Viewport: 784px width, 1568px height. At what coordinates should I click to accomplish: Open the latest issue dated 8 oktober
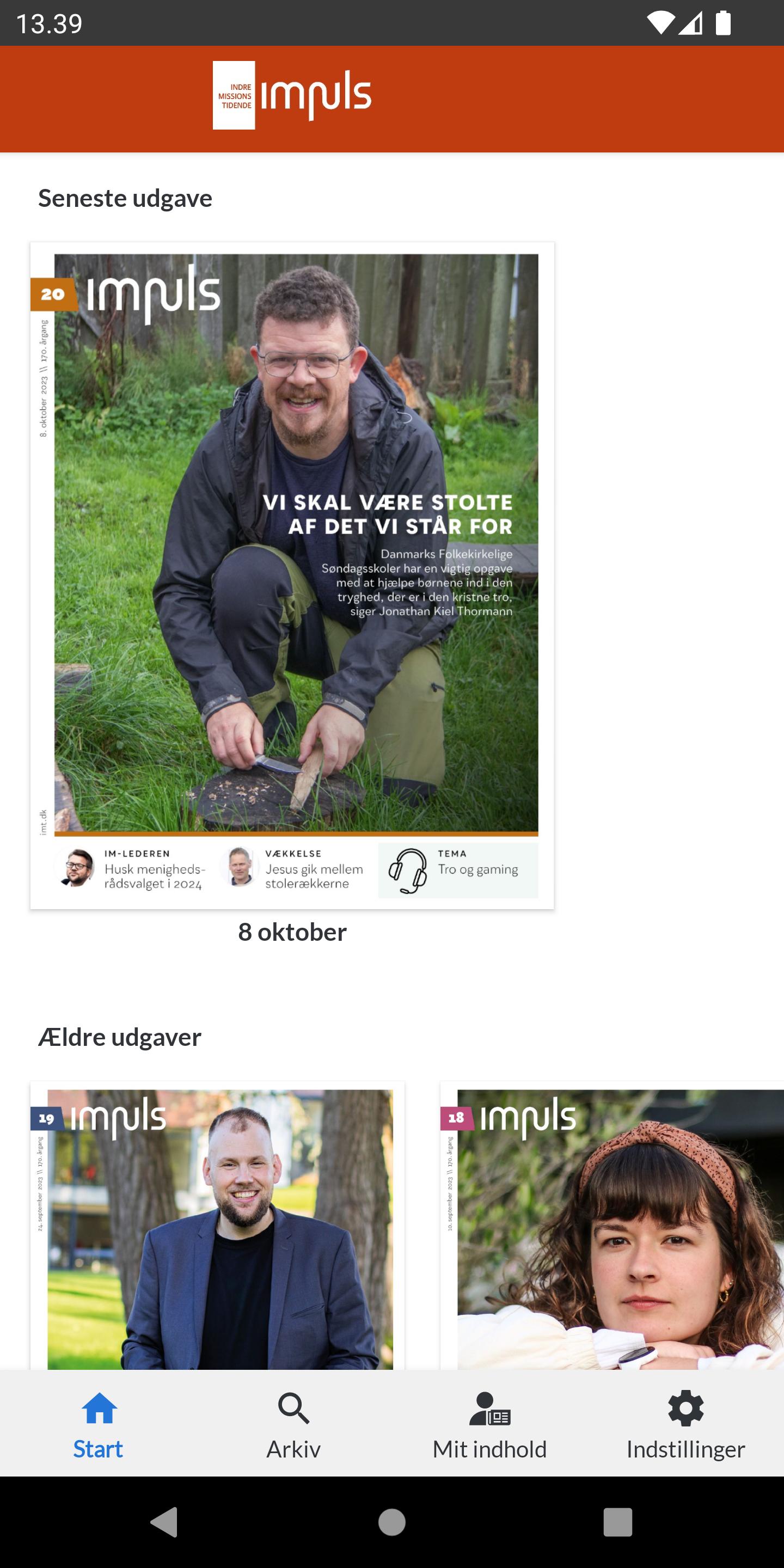click(x=292, y=576)
